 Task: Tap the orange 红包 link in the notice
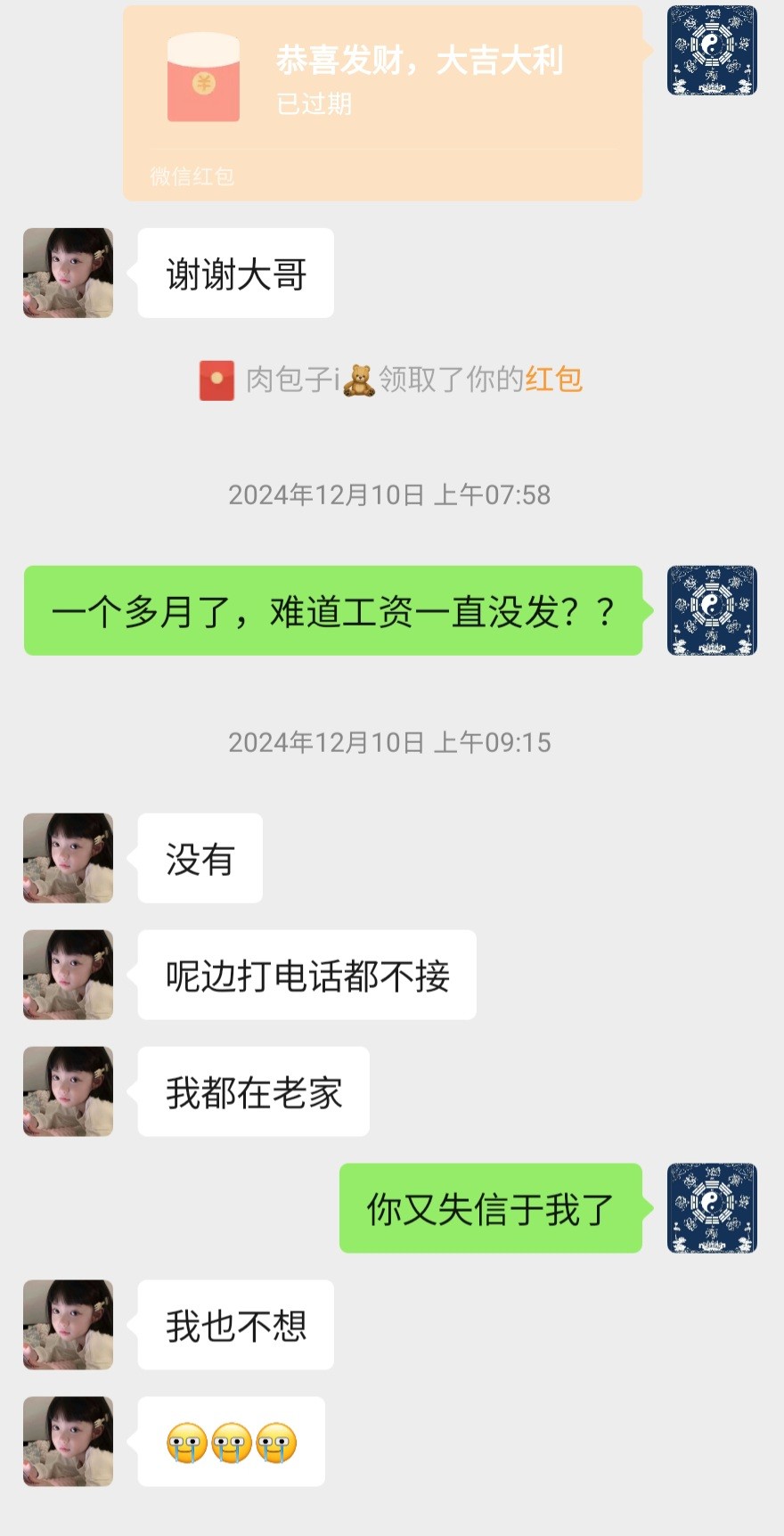point(553,380)
